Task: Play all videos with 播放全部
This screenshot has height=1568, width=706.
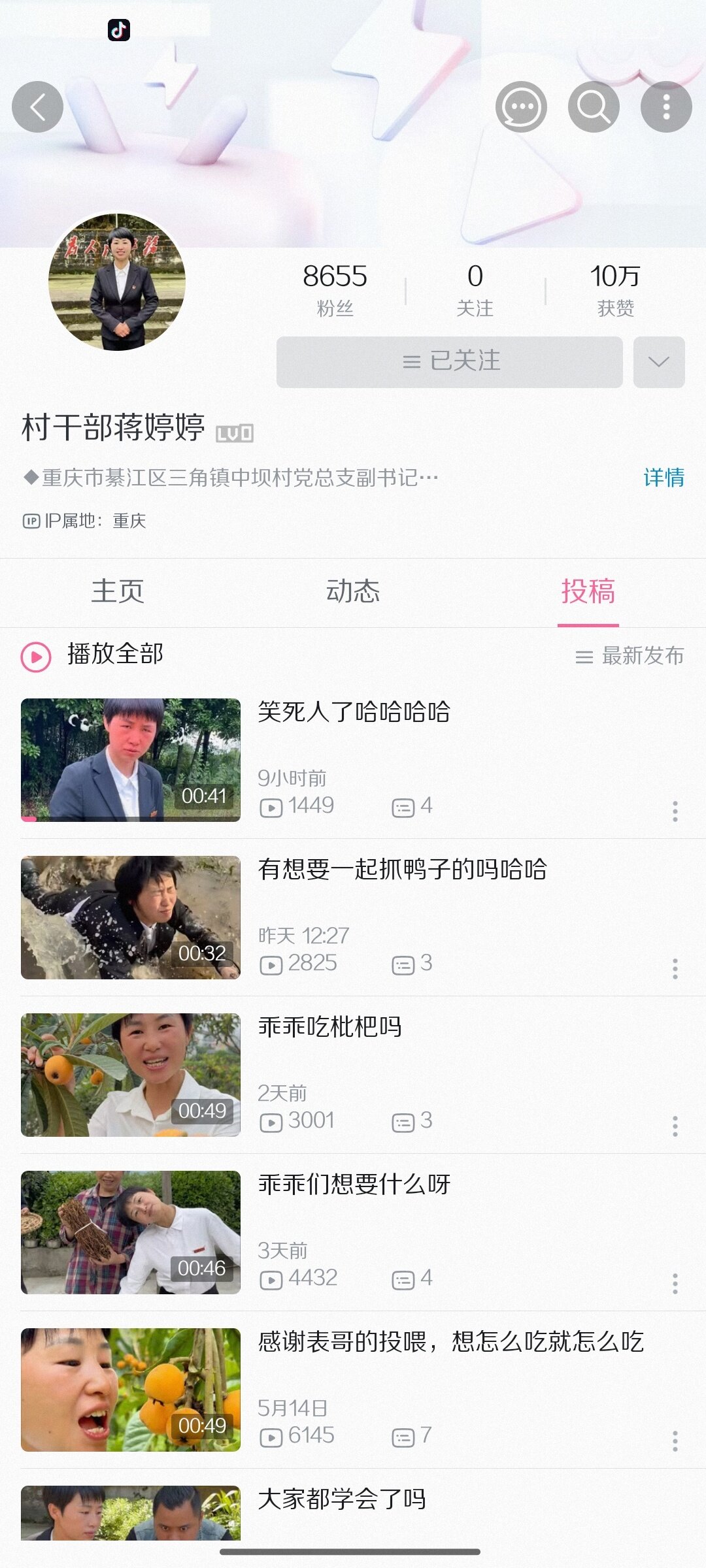Action: 93,655
